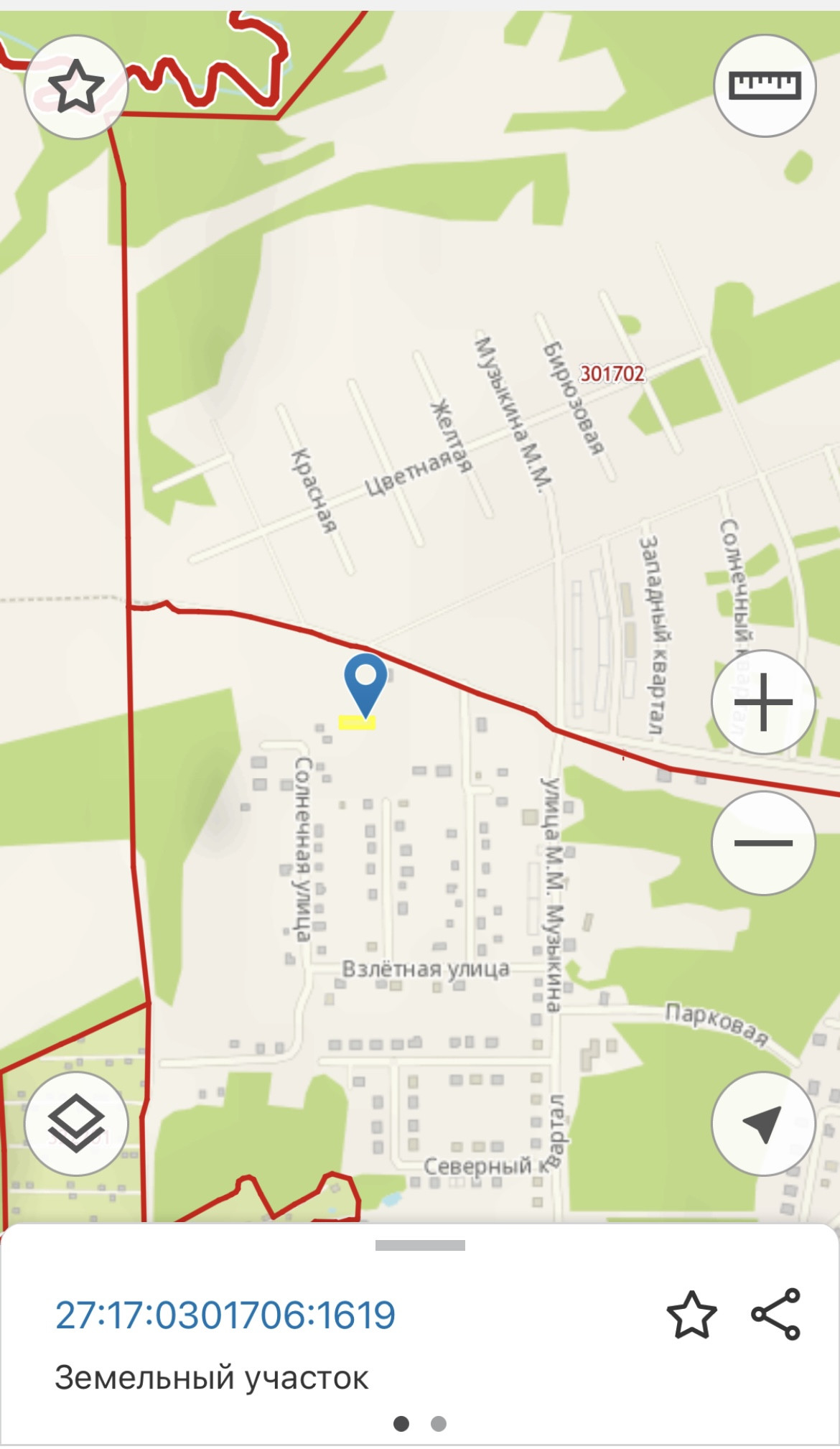
Task: Tap the second page indicator dot
Action: click(x=439, y=1423)
